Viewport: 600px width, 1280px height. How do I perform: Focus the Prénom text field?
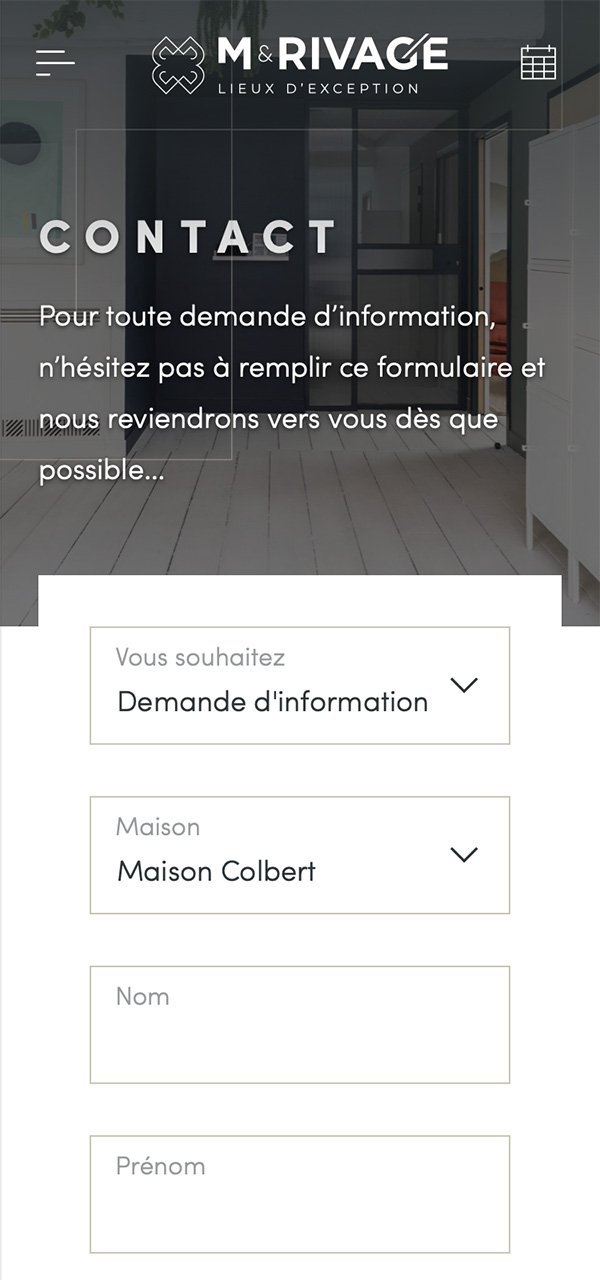[x=300, y=1194]
